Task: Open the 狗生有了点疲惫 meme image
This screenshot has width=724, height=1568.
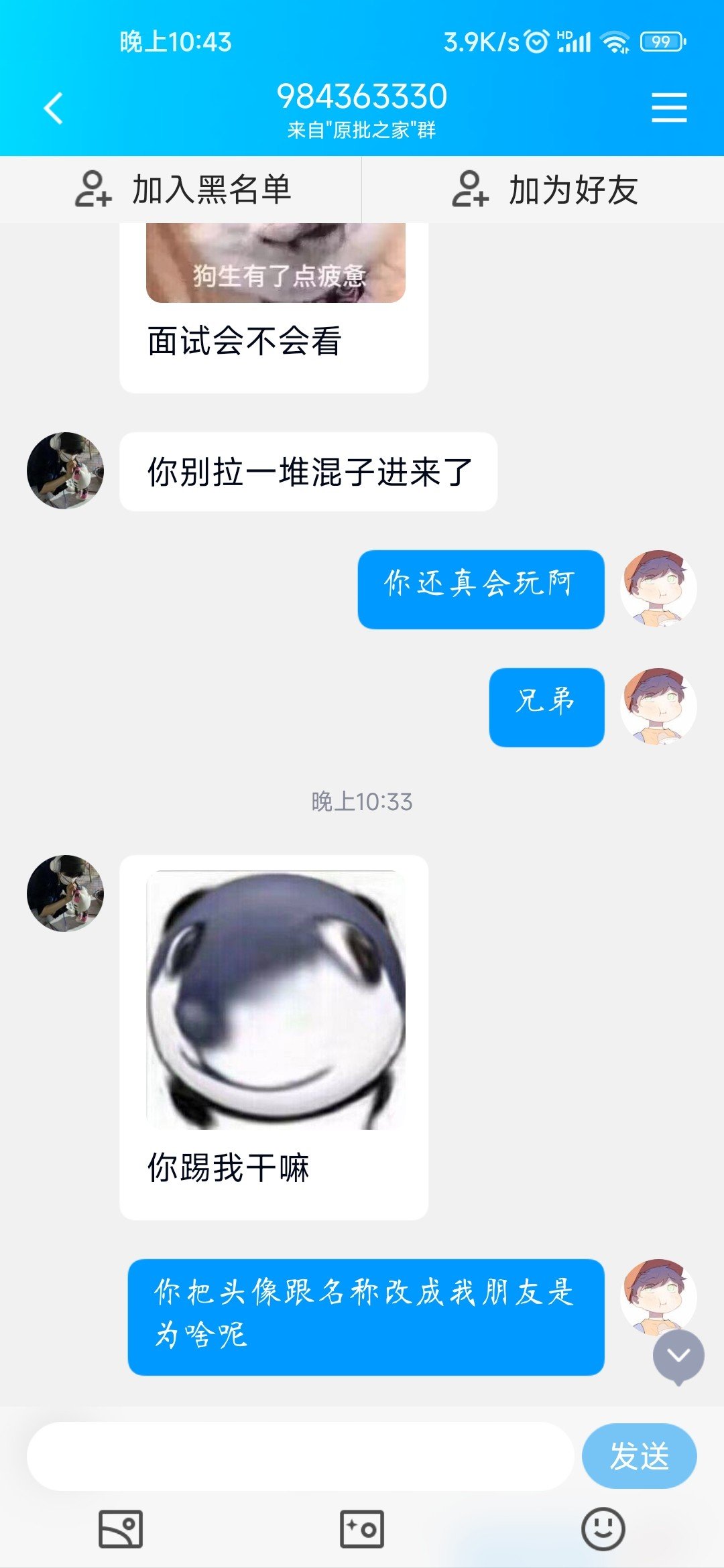Action: click(x=276, y=263)
